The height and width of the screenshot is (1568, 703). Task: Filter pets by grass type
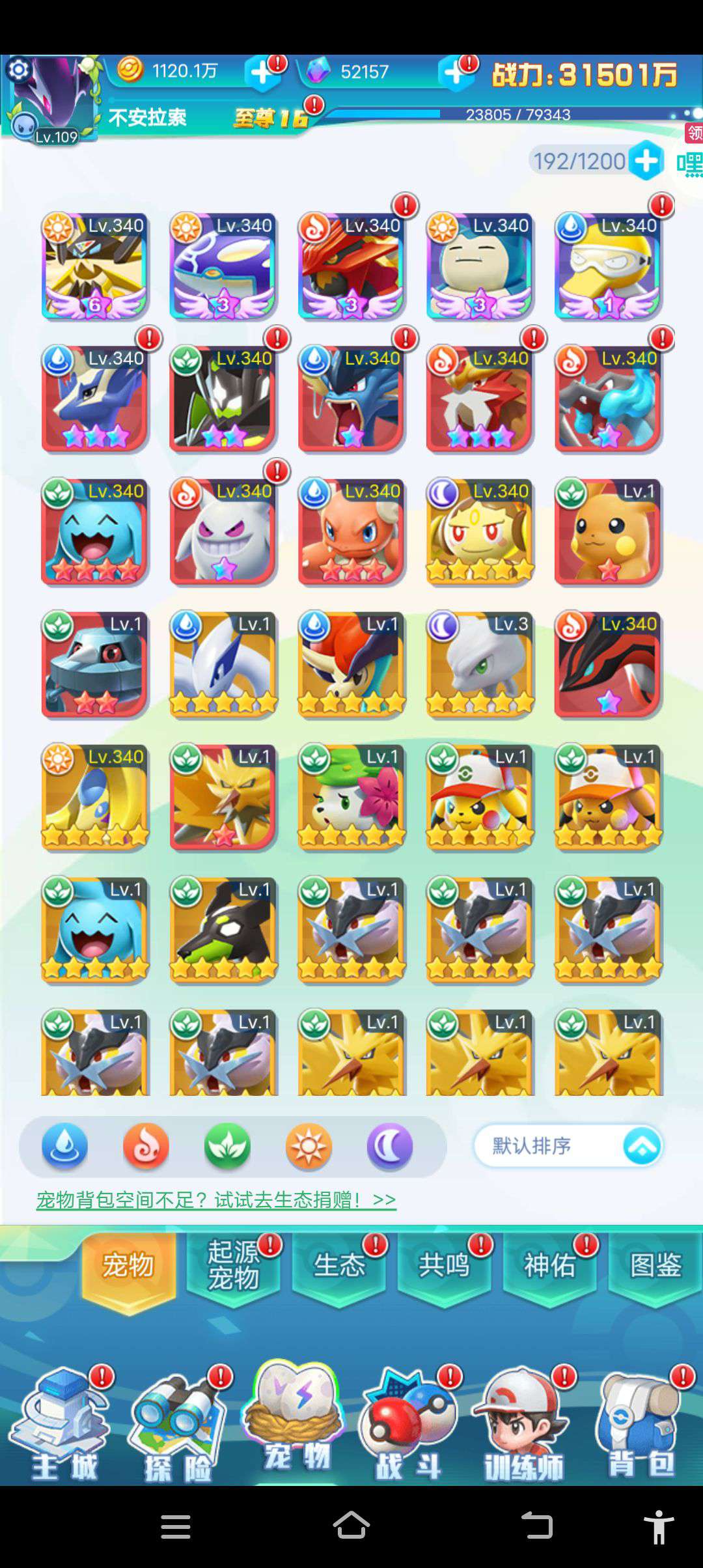227,1147
